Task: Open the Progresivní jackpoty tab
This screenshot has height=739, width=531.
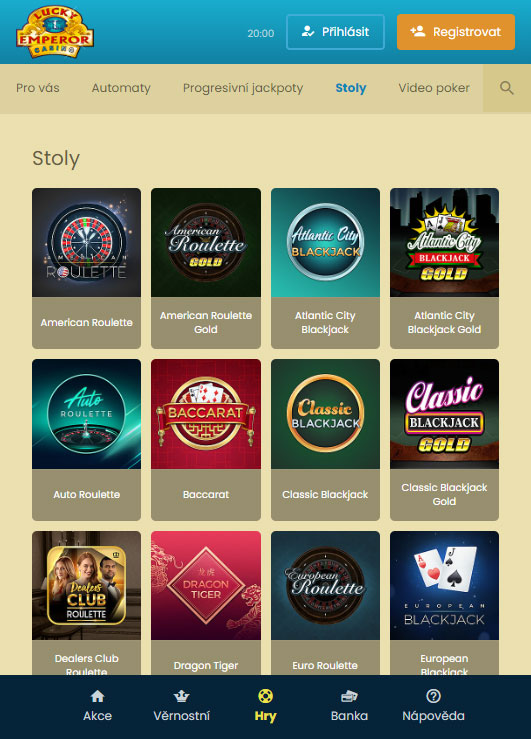Action: [243, 88]
